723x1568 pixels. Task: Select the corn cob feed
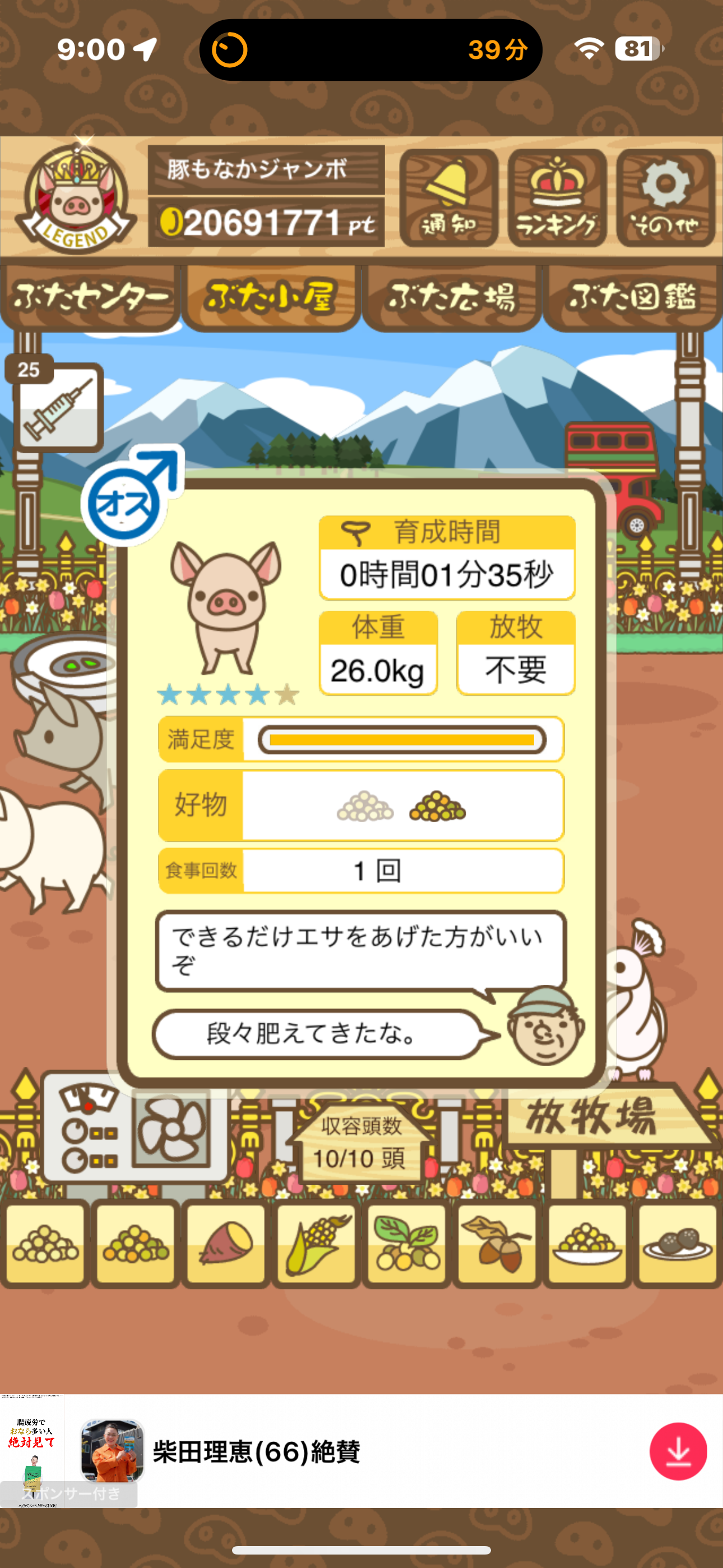coord(316,1244)
